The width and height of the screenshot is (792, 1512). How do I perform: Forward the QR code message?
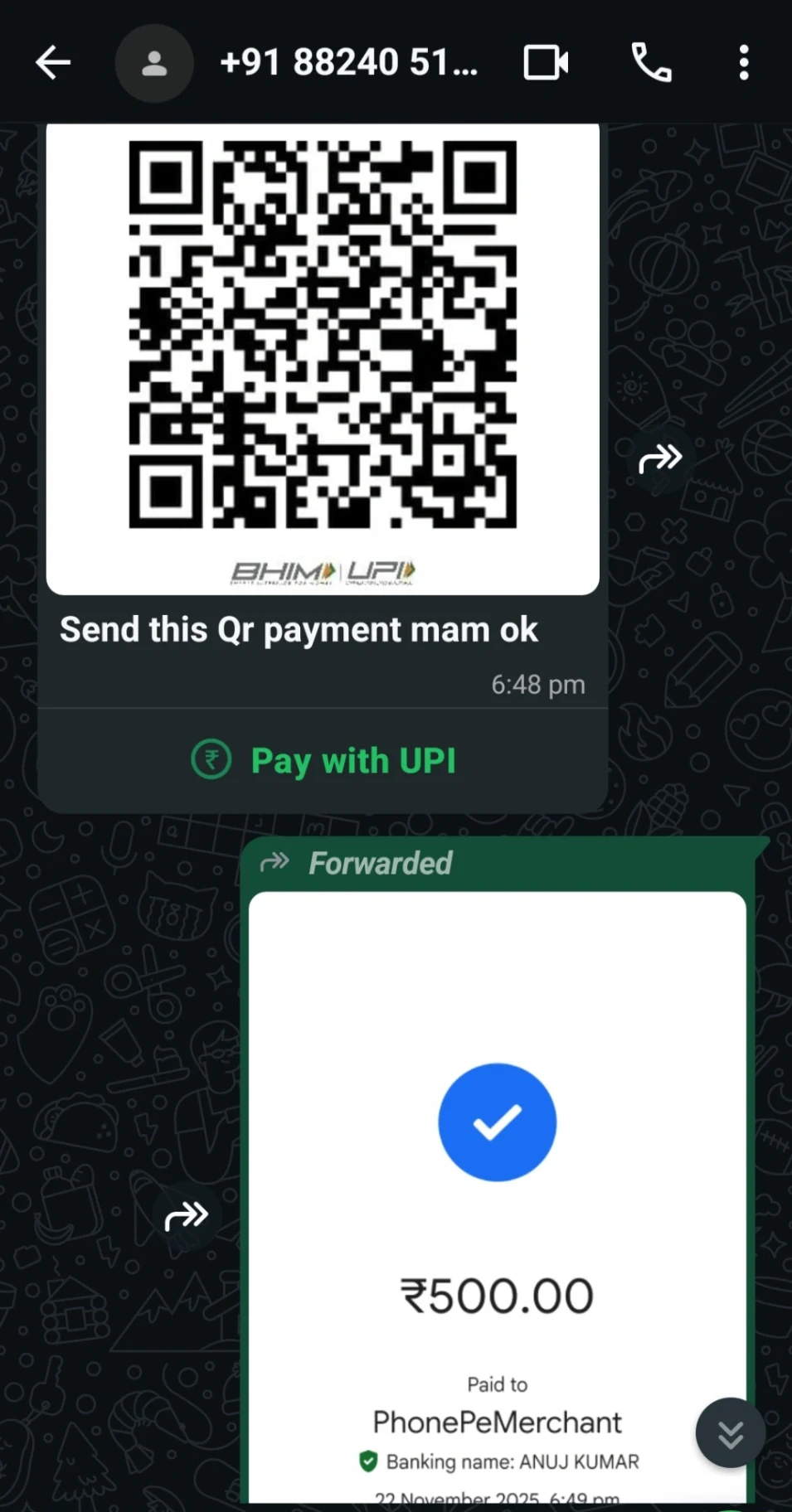coord(660,458)
